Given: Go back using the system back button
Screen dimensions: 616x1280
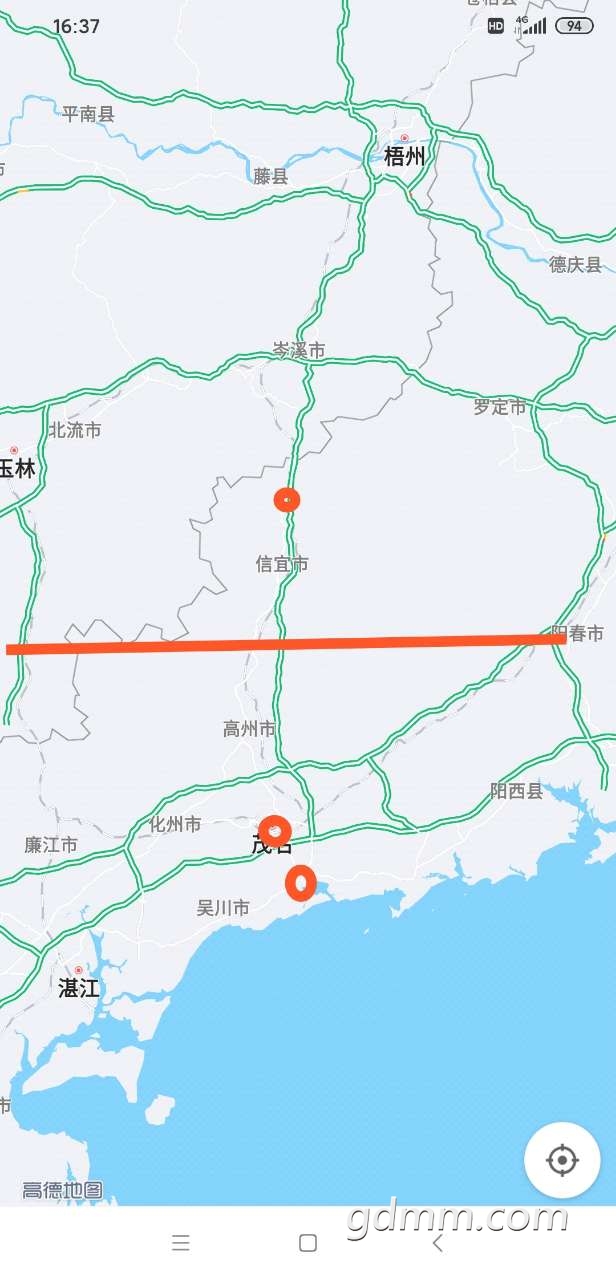Looking at the screenshot, I should (437, 1243).
